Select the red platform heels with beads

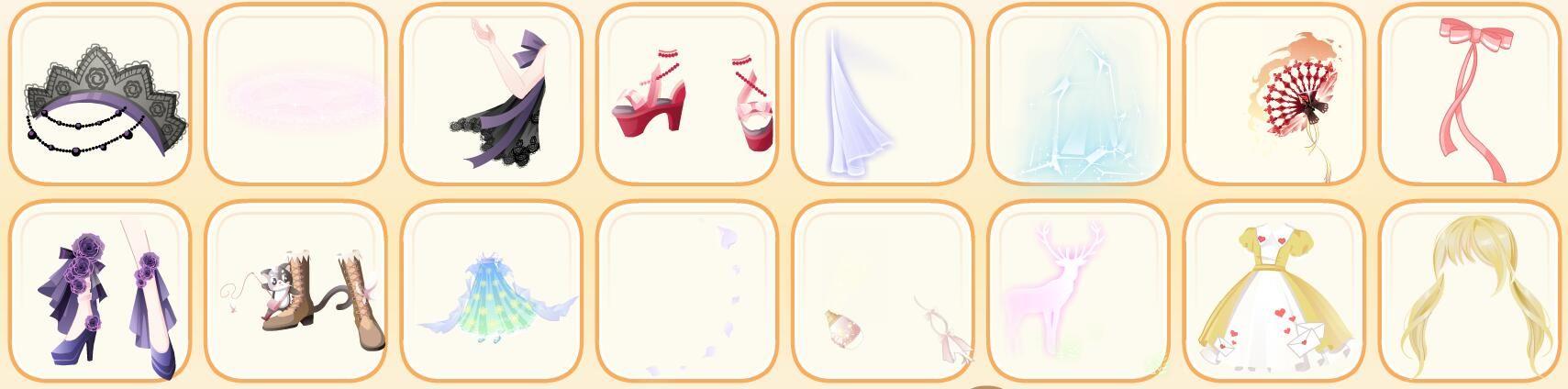tap(687, 94)
